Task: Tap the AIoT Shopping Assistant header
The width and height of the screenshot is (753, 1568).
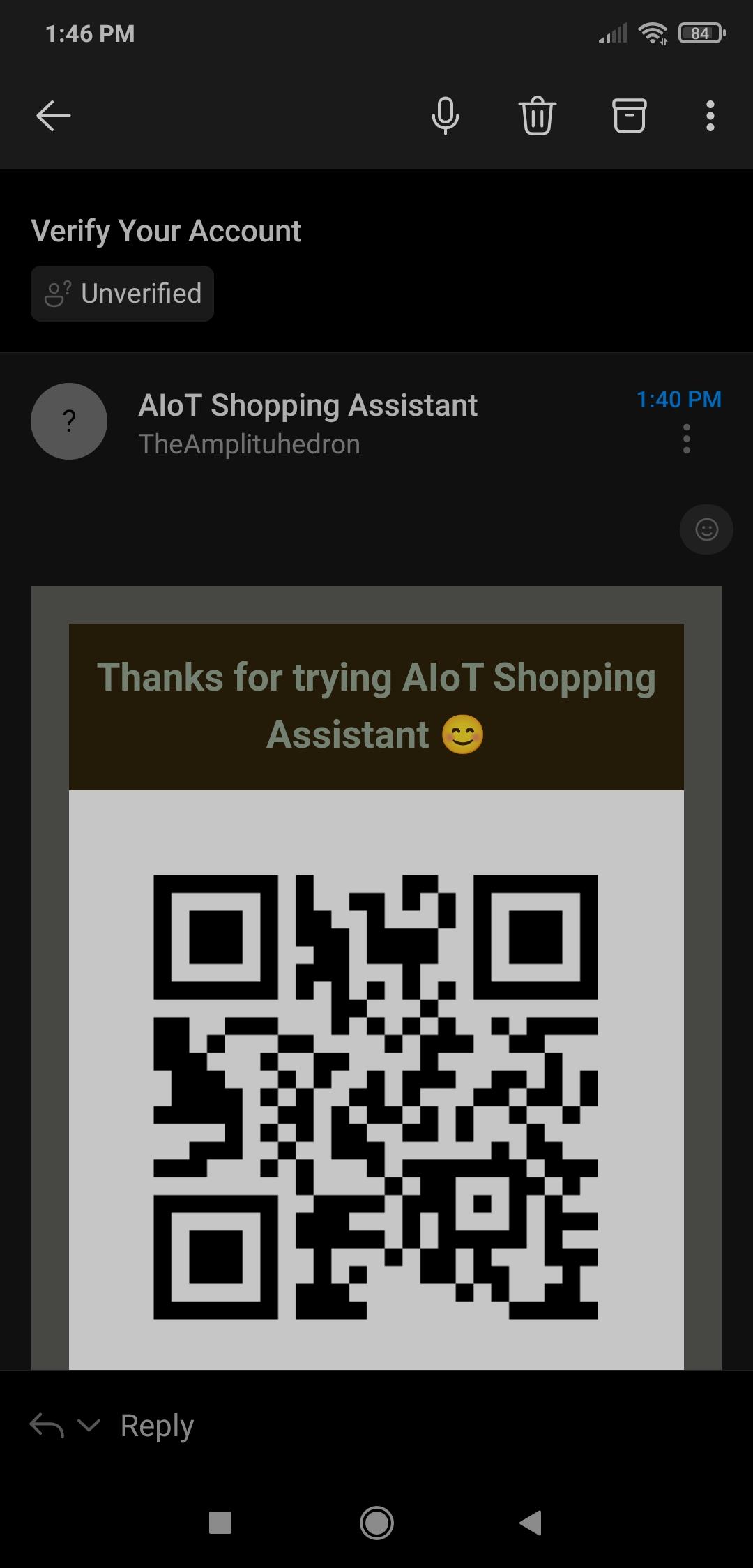Action: 307,405
